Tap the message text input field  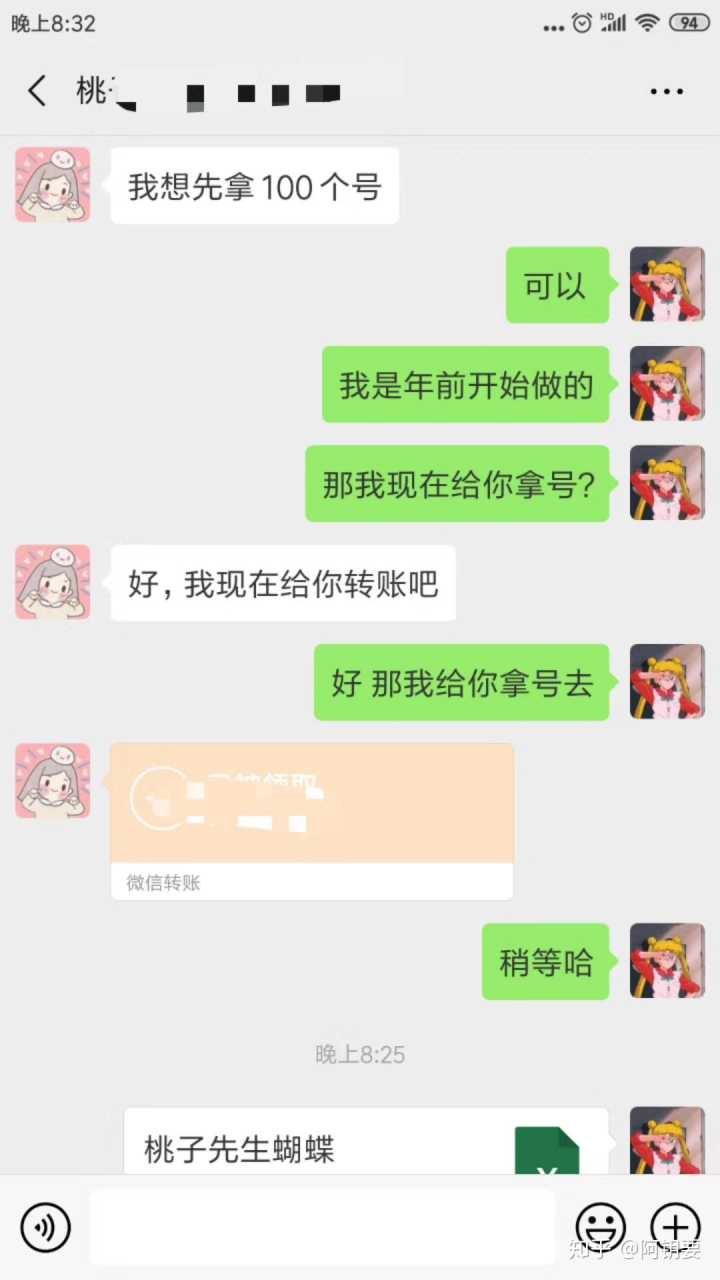coord(322,1227)
